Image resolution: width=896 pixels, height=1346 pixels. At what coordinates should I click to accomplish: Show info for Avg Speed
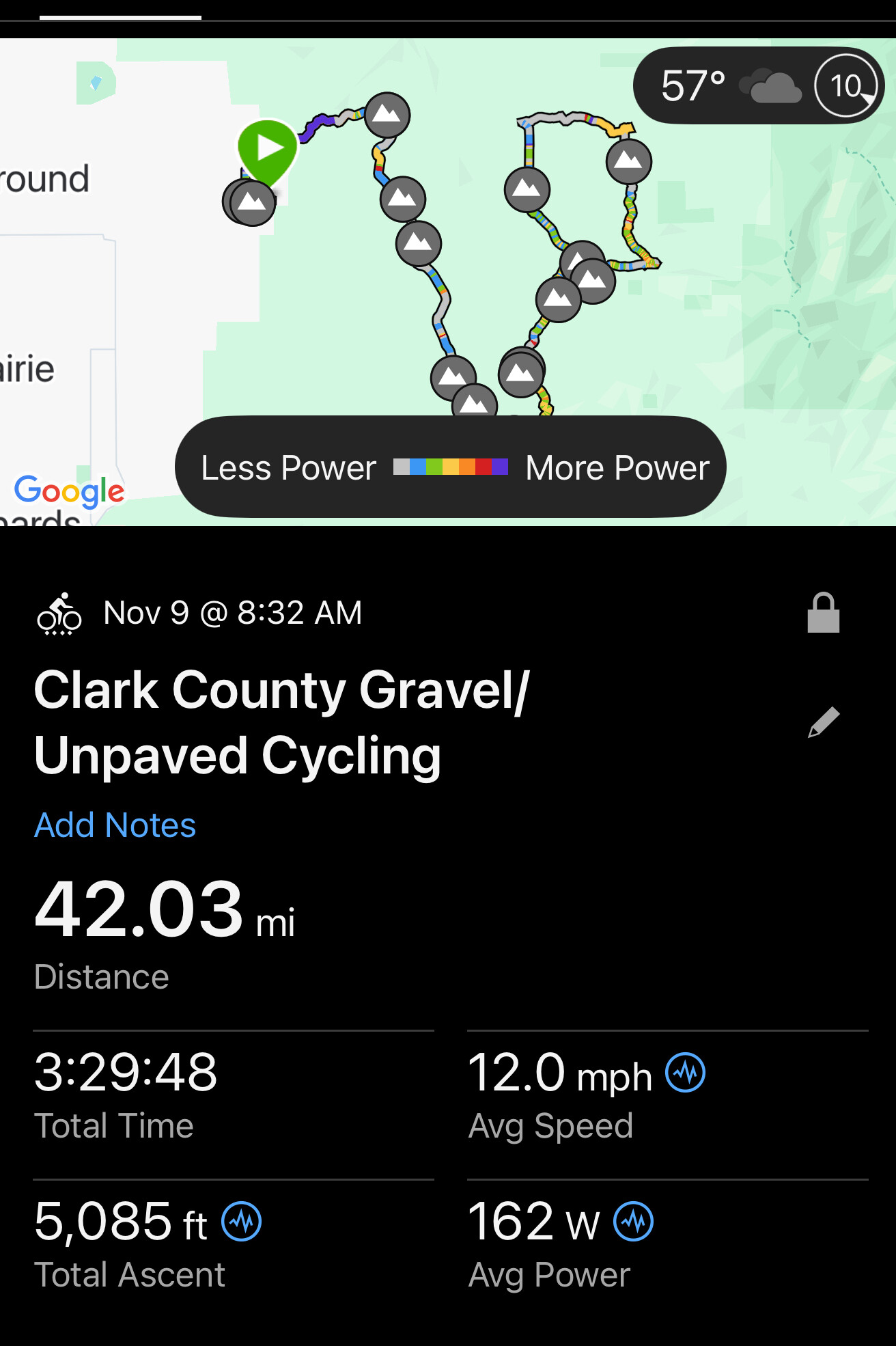coord(686,1073)
